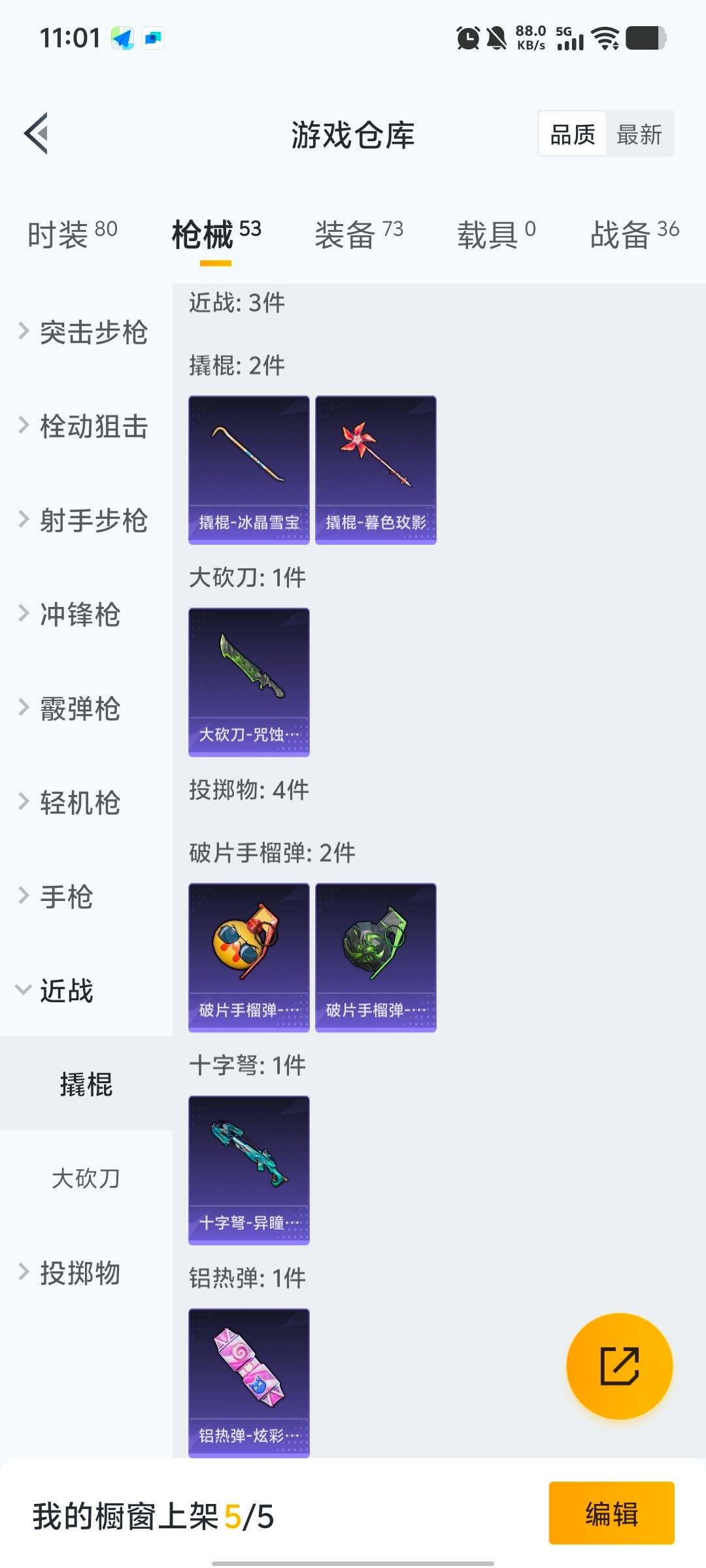This screenshot has height=1568, width=706.
Task: Expand the 冲锋枪 category
Action: click(x=78, y=615)
